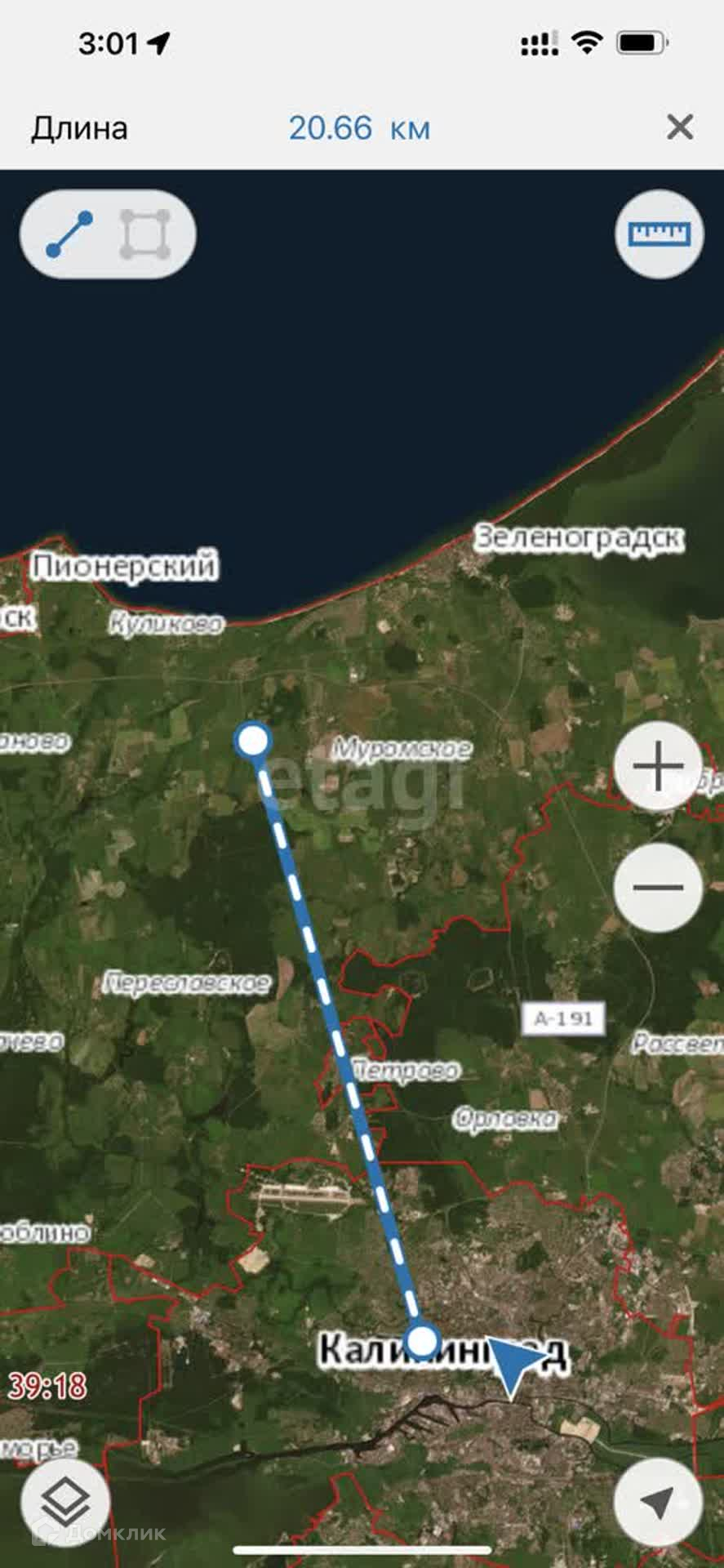This screenshot has height=1568, width=724.
Task: Zoom out of the map
Action: (658, 888)
